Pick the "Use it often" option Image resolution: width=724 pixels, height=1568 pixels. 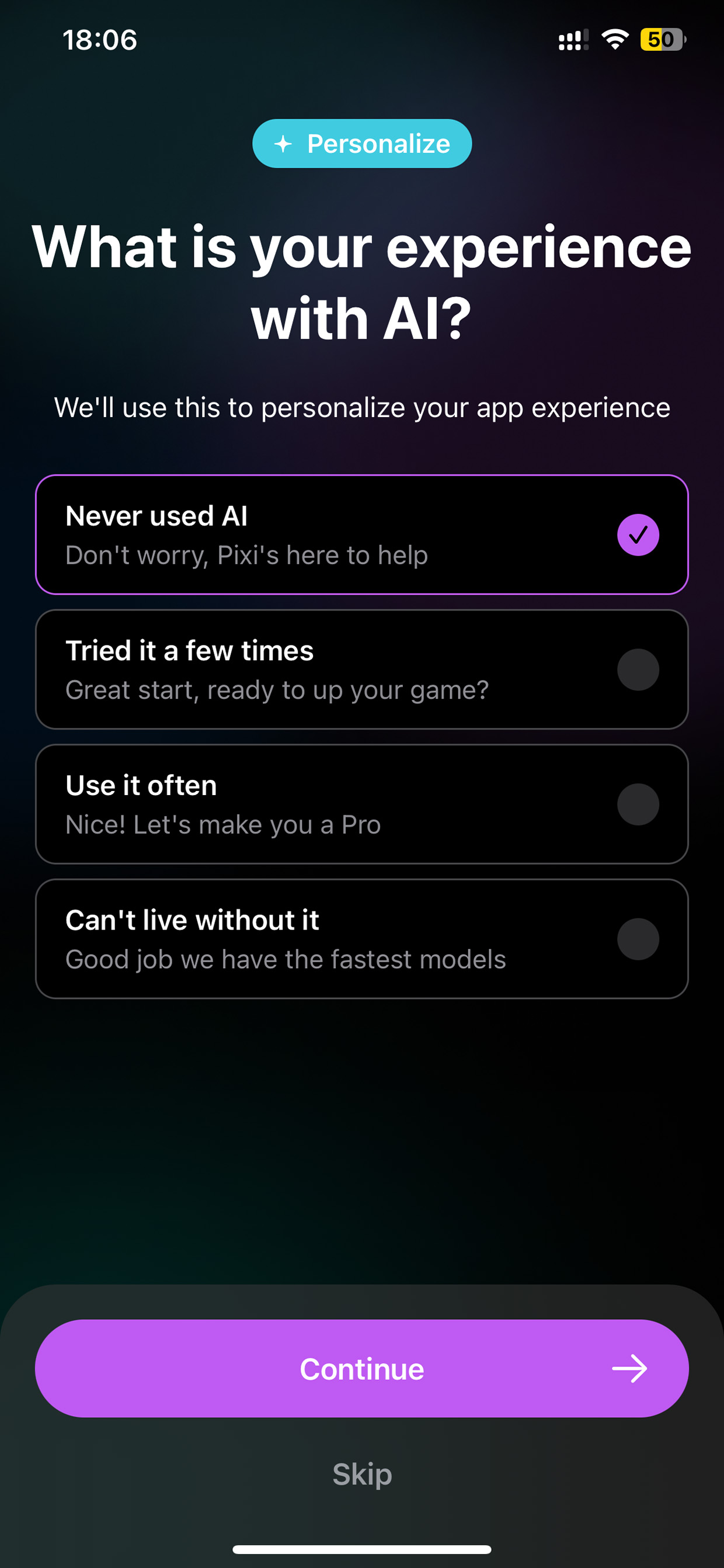tap(361, 803)
